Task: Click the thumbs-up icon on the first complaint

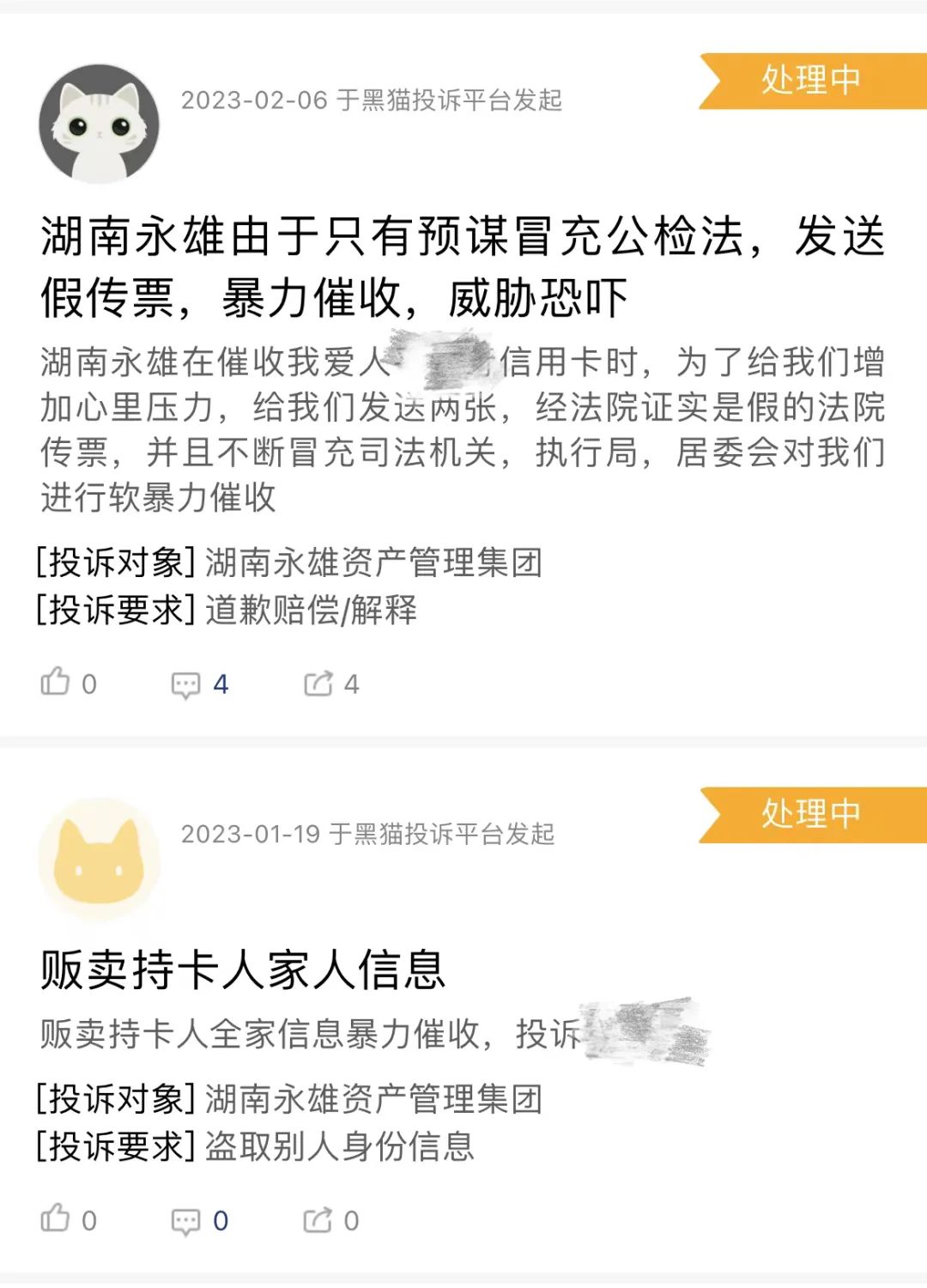Action: [60, 683]
